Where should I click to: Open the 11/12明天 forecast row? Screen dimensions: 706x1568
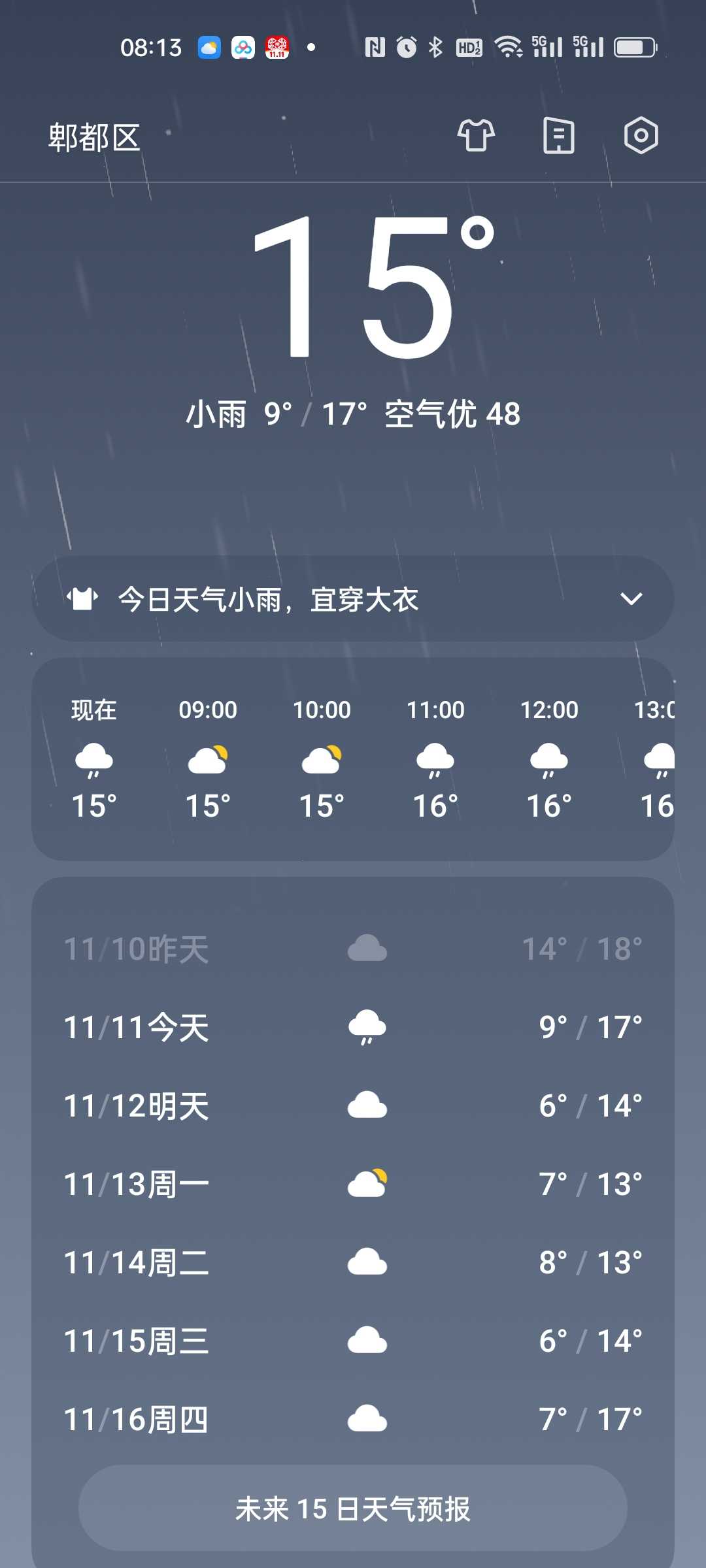(353, 1105)
